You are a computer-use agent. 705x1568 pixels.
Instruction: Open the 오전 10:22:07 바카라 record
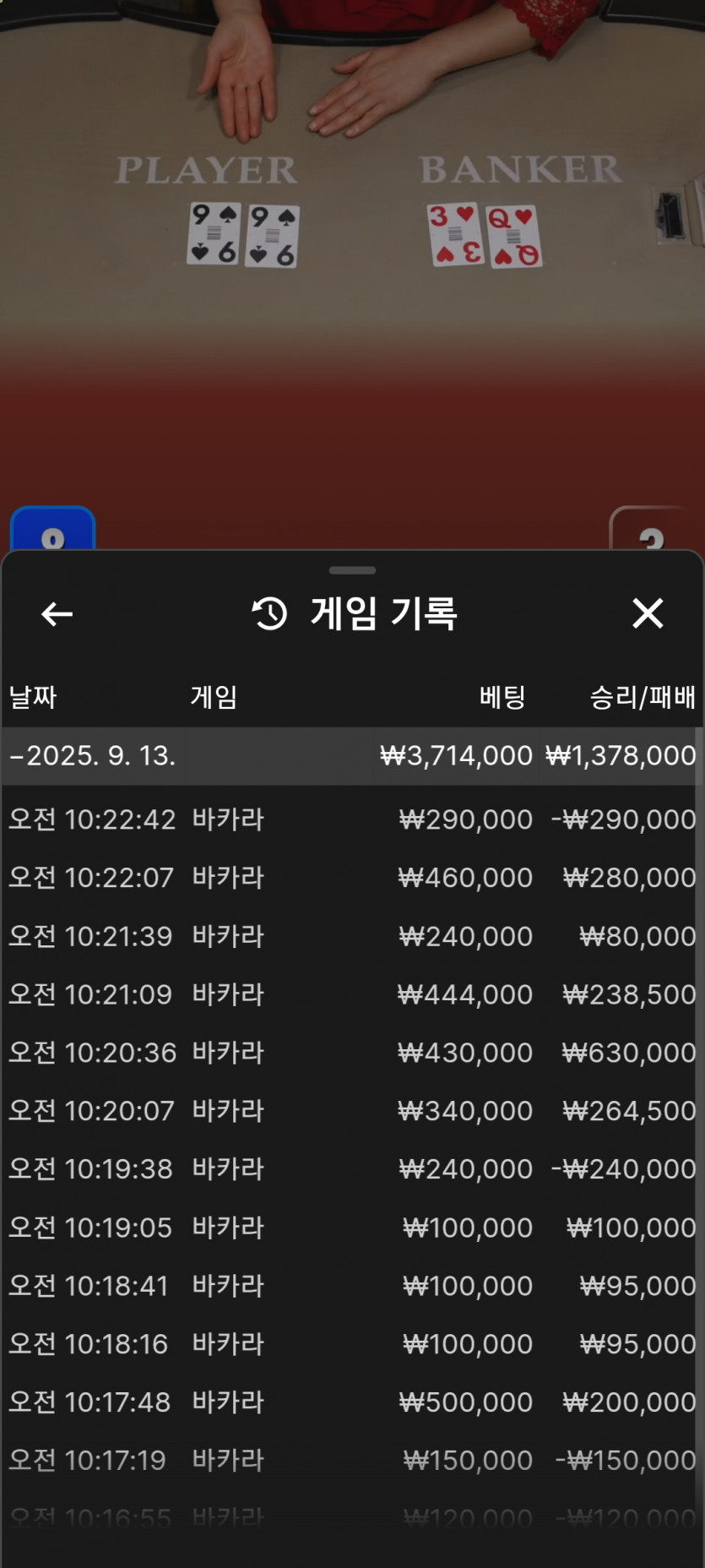point(352,878)
